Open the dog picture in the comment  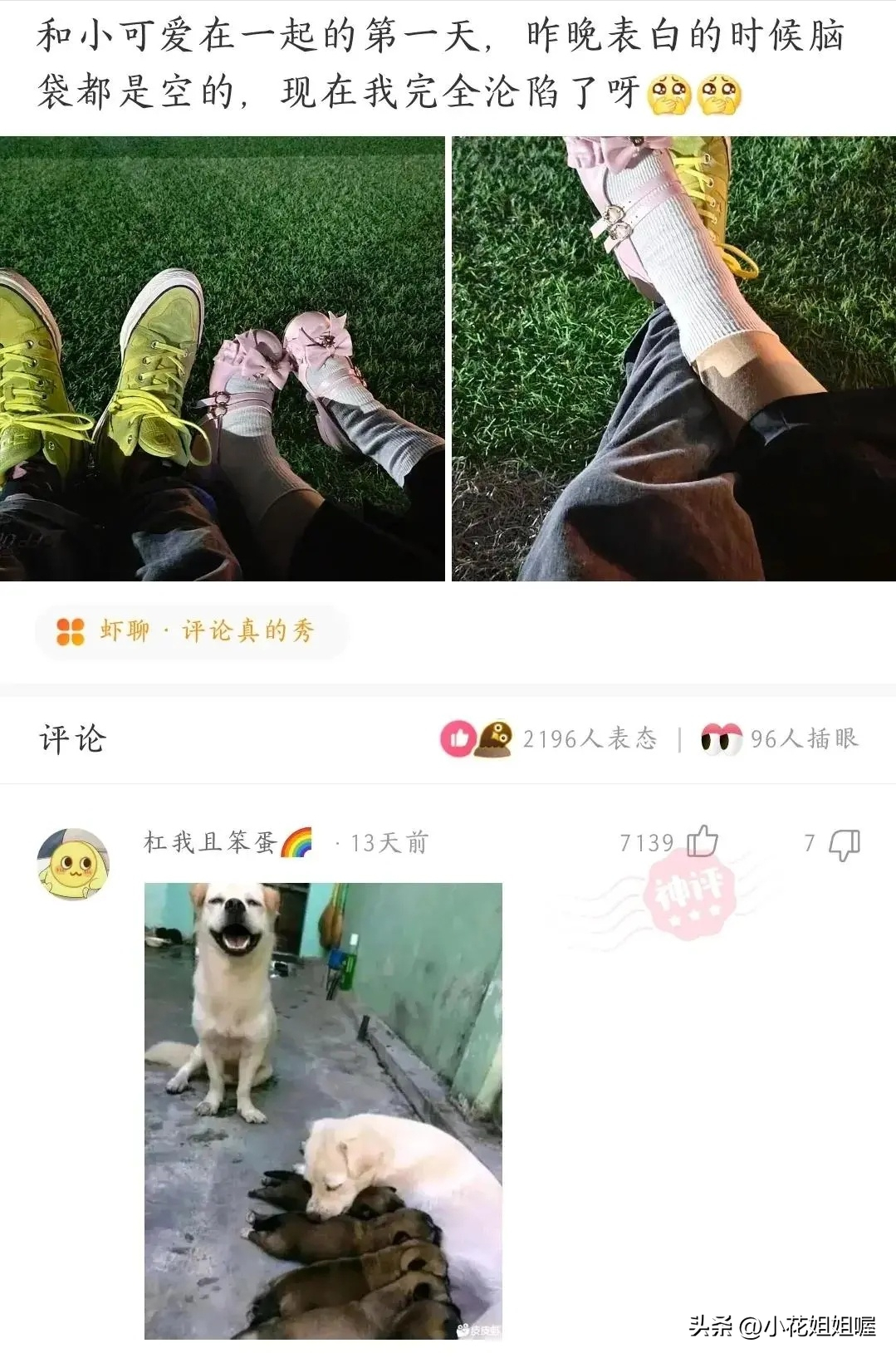[x=323, y=1110]
